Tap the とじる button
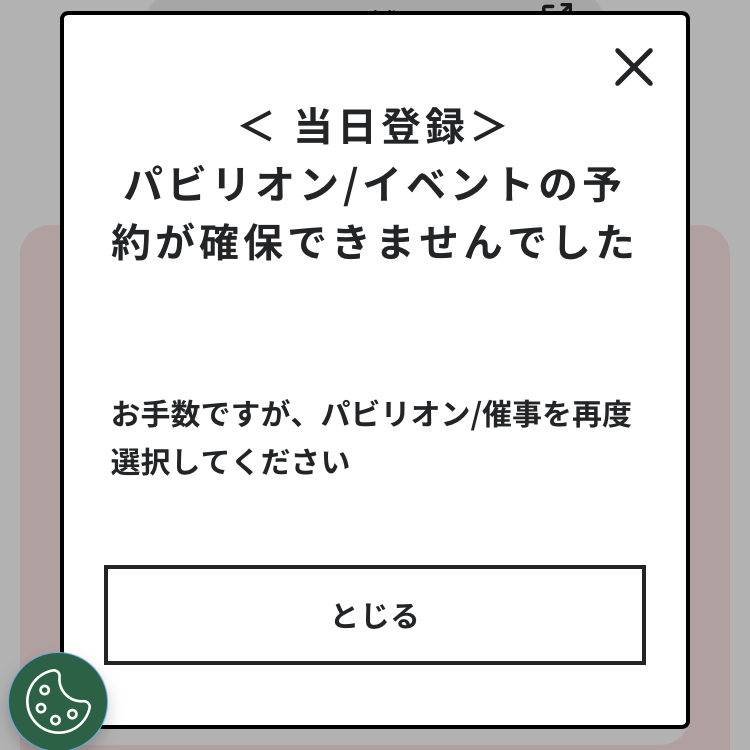Screen dimensions: 750x750 click(374, 615)
